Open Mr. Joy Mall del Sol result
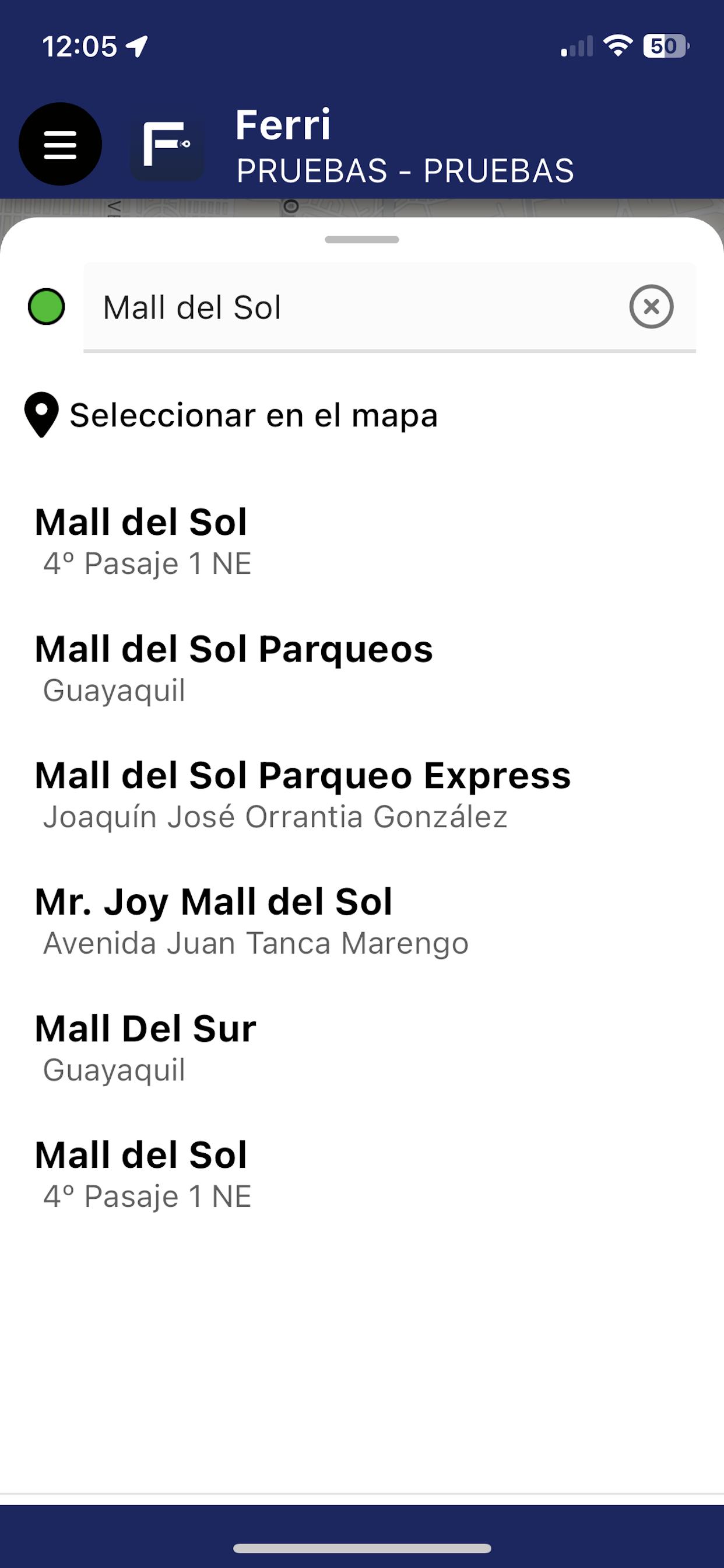The width and height of the screenshot is (724, 1568). point(362,921)
